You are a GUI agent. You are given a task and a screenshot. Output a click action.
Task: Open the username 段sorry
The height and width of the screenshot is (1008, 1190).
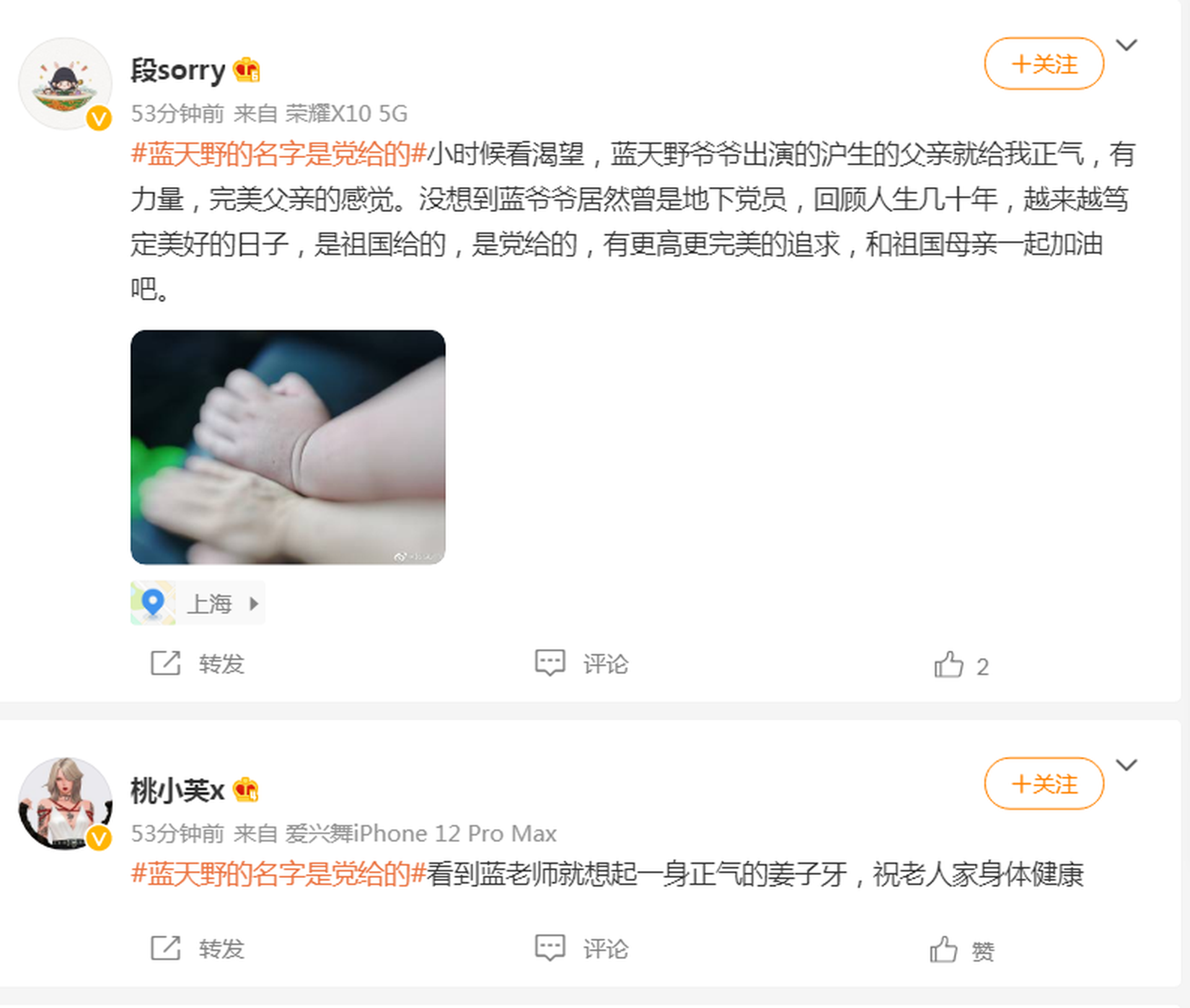(178, 71)
